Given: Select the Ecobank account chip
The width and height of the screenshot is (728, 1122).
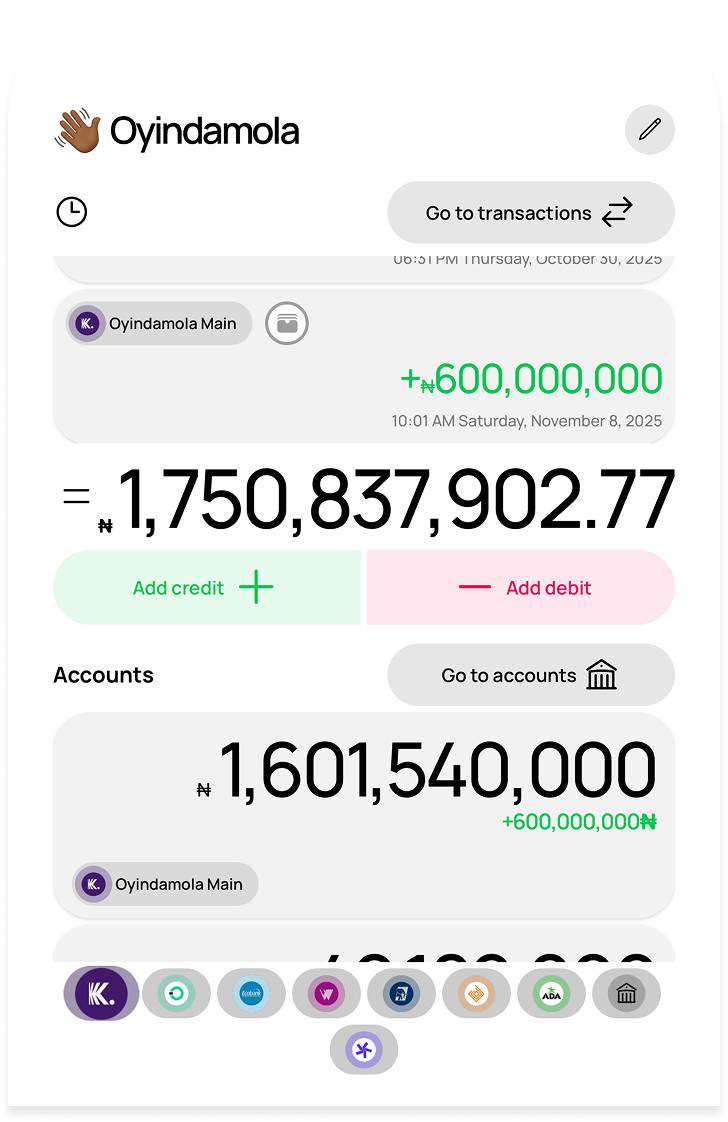Looking at the screenshot, I should tap(251, 994).
